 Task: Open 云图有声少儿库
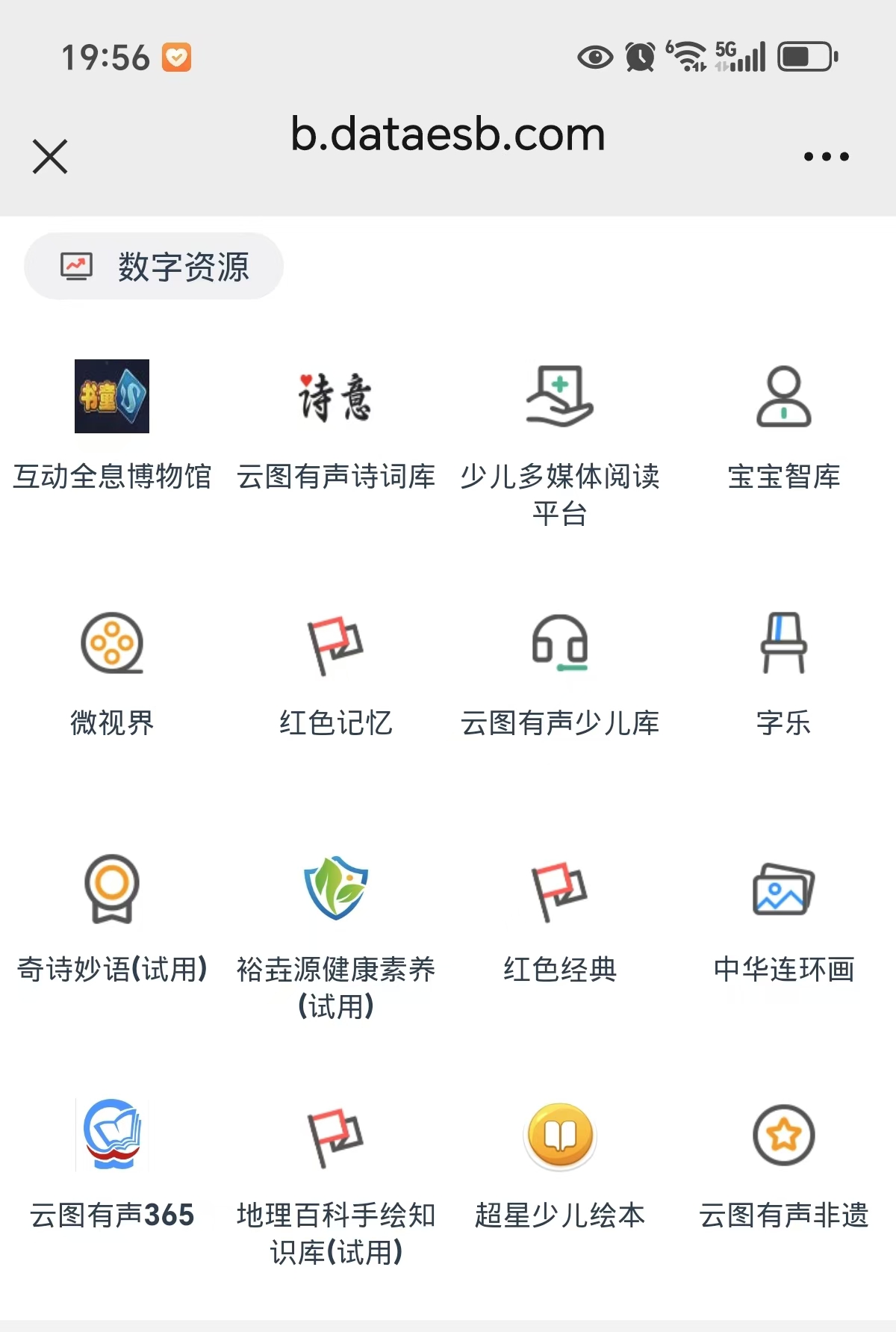[559, 643]
